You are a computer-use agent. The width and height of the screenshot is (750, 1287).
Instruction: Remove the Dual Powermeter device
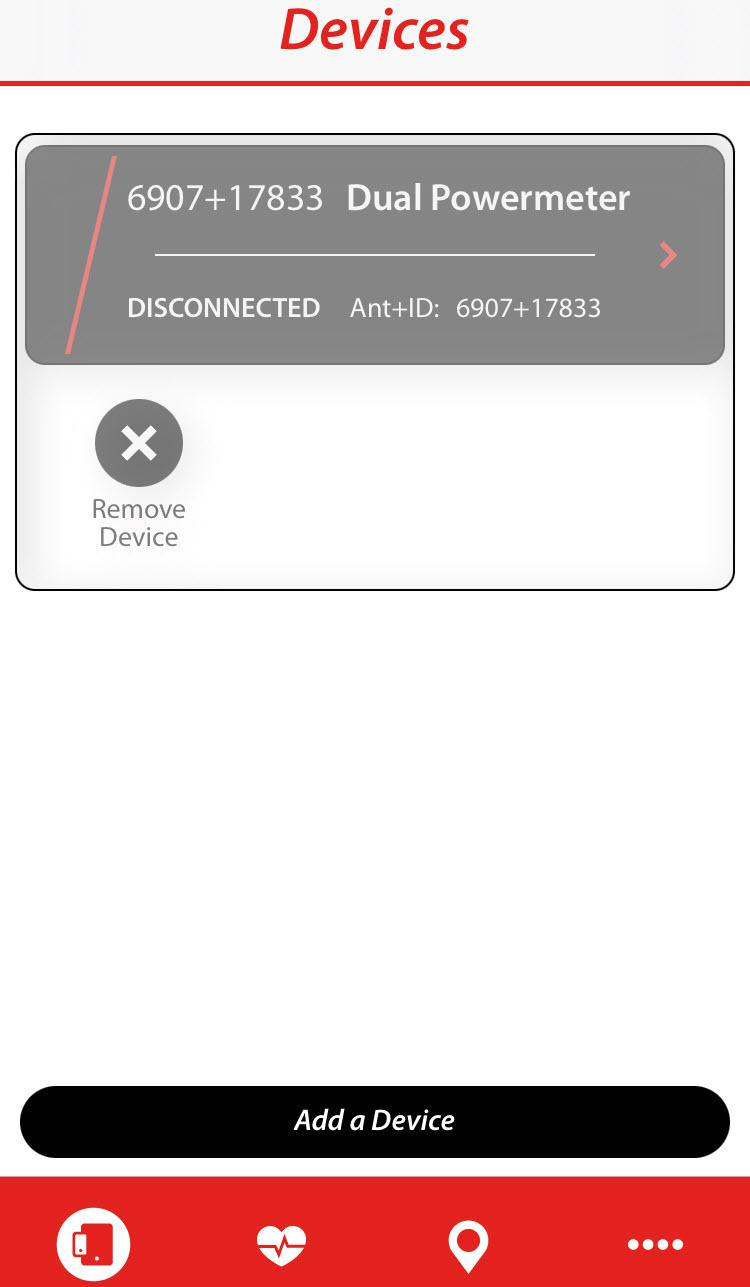(x=139, y=443)
